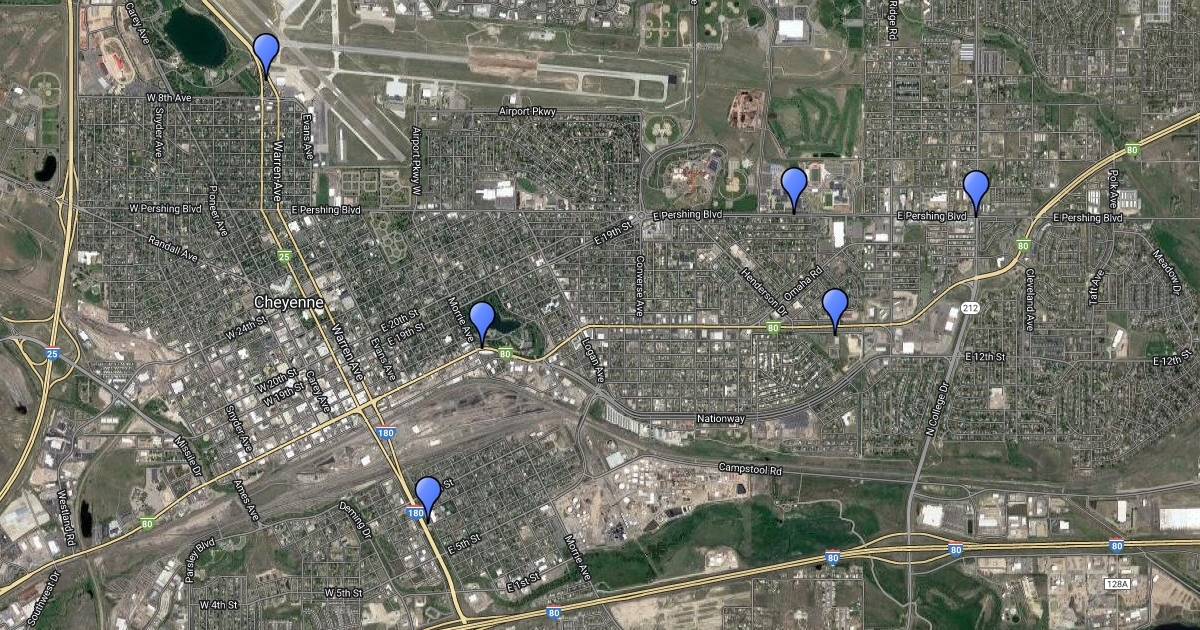Choose the E Pershing Blvd pin above Henderson Dr

(794, 185)
